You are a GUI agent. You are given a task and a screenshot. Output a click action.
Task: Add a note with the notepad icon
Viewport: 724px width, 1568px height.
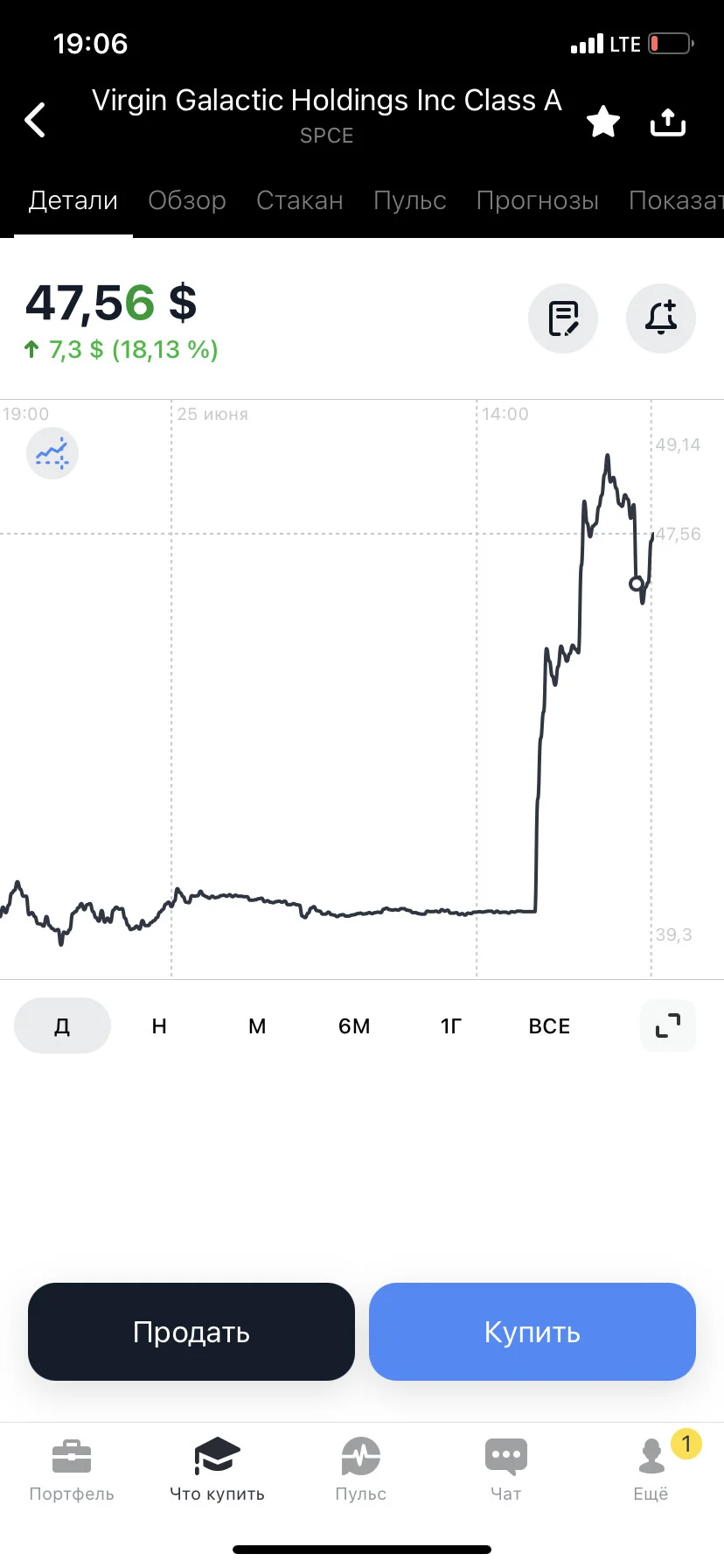[x=563, y=318]
